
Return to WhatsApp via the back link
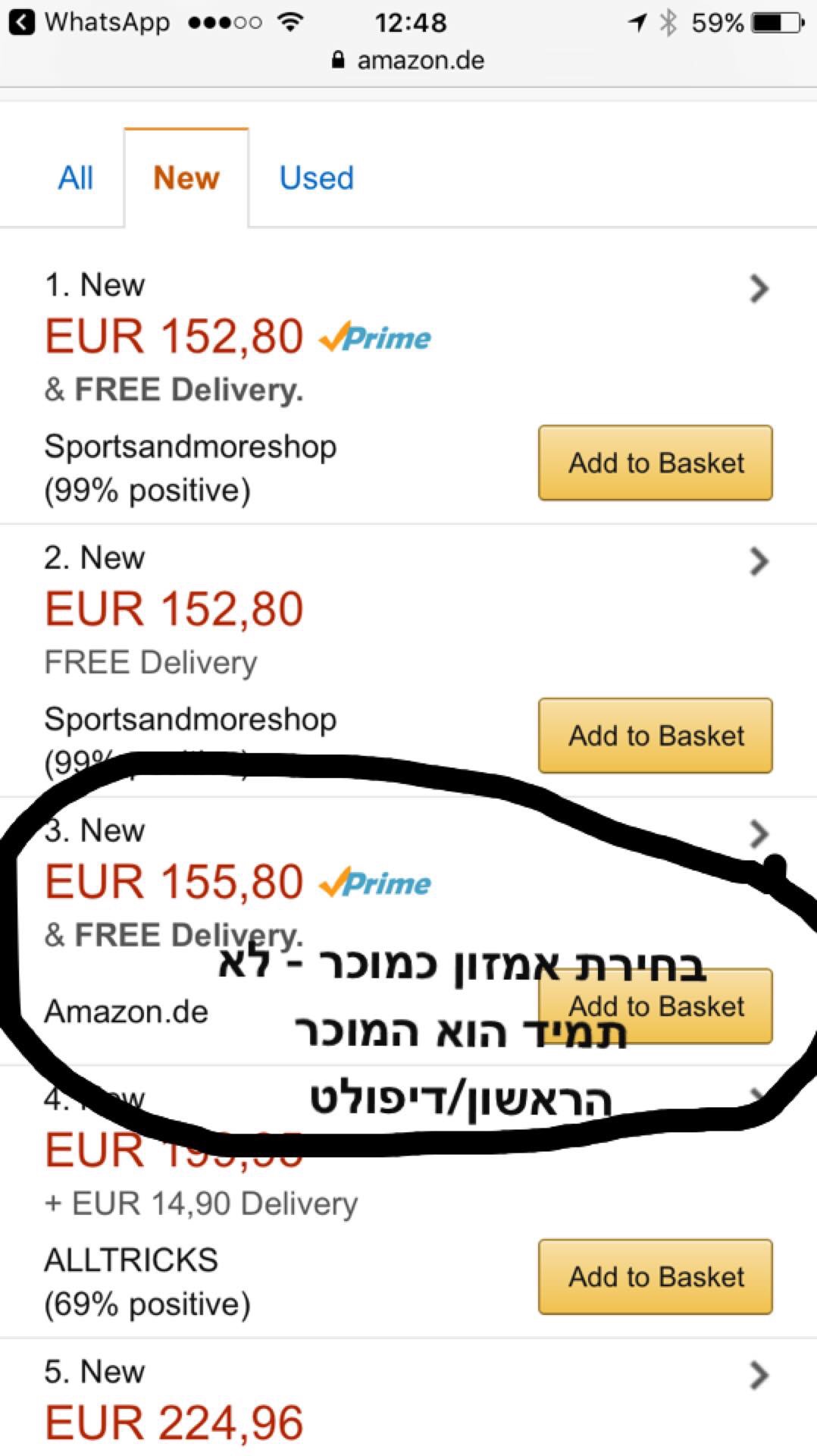[87, 23]
